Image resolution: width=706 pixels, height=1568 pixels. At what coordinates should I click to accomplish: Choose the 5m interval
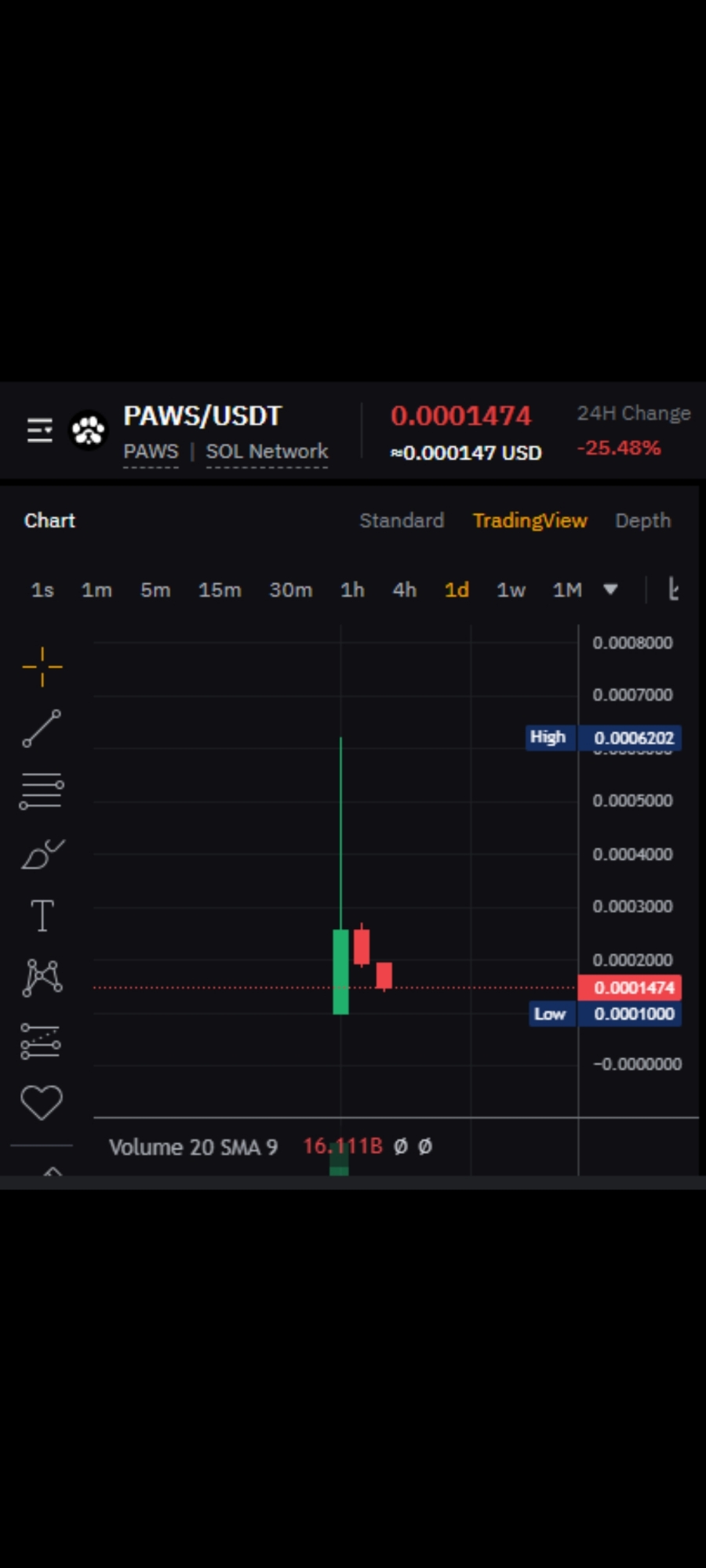coord(155,590)
